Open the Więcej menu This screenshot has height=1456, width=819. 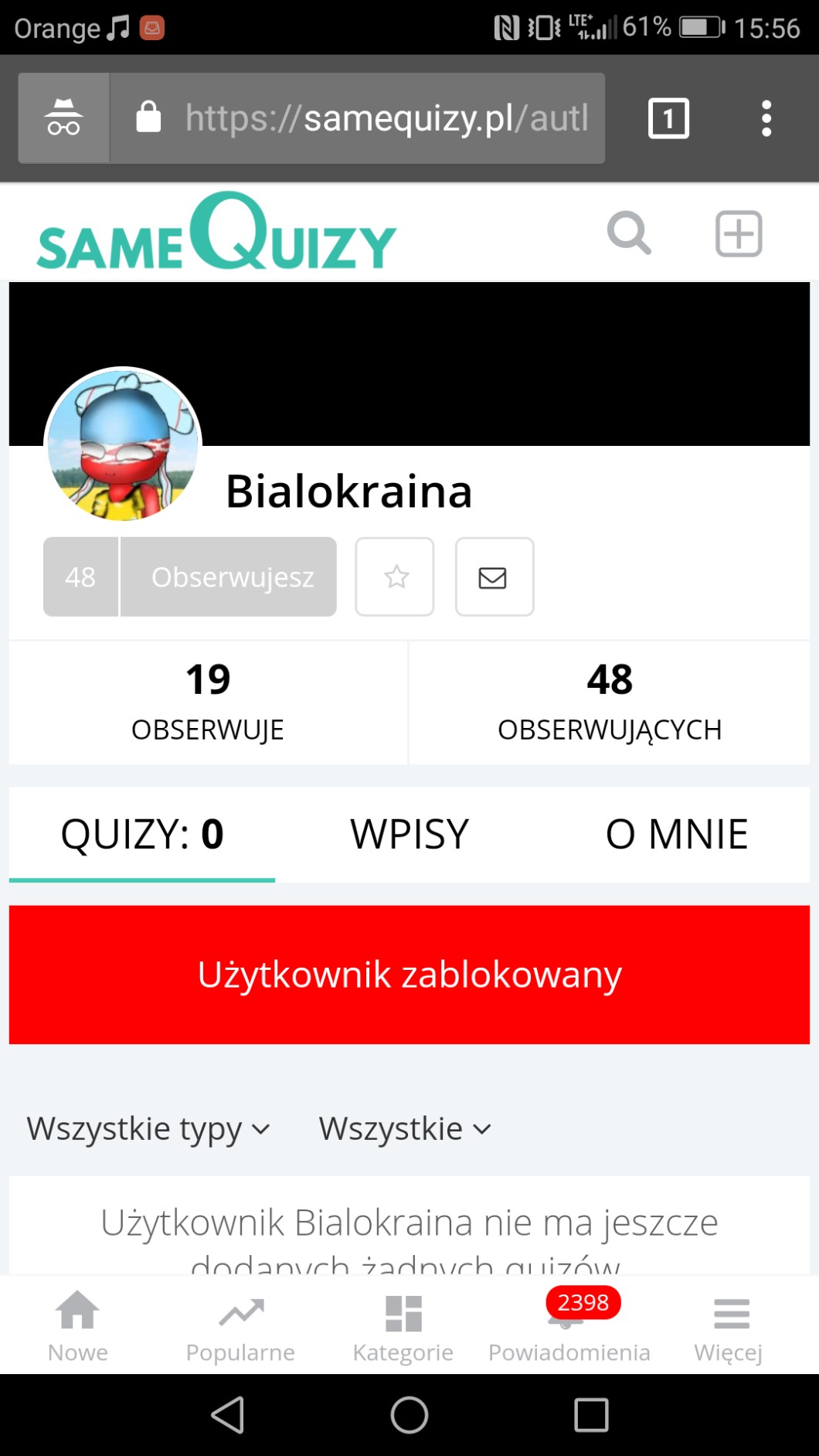click(729, 1326)
